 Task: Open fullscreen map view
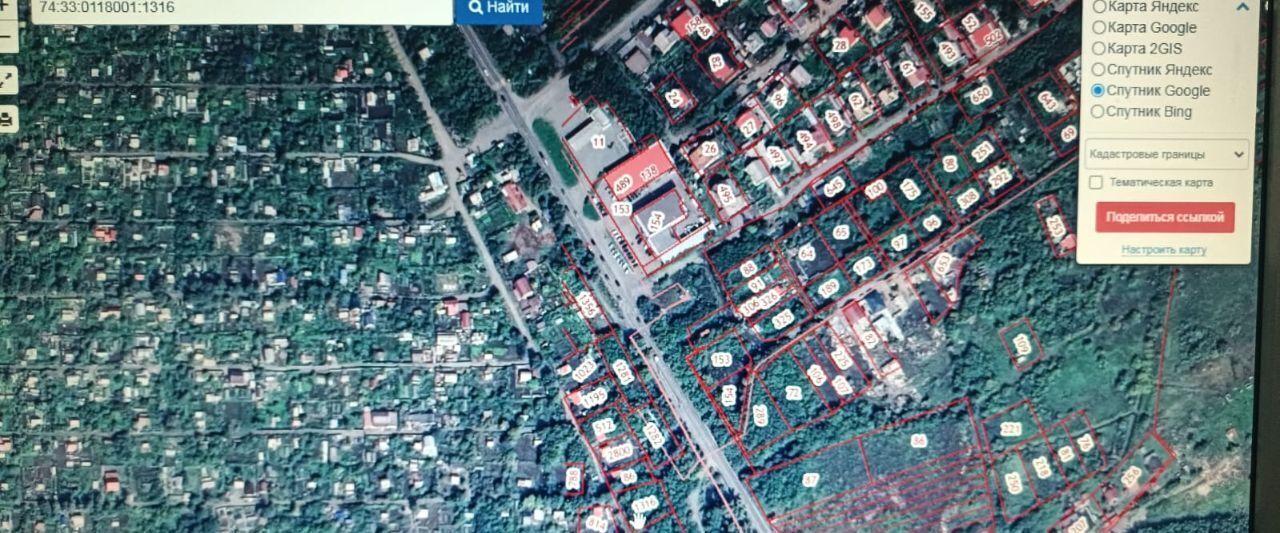(x=7, y=81)
